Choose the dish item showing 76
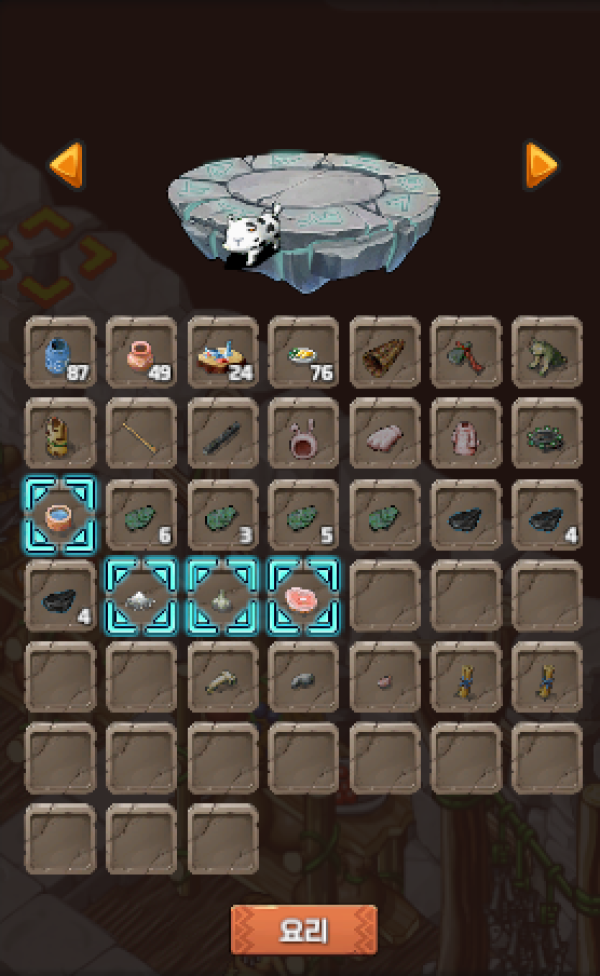 pos(303,352)
